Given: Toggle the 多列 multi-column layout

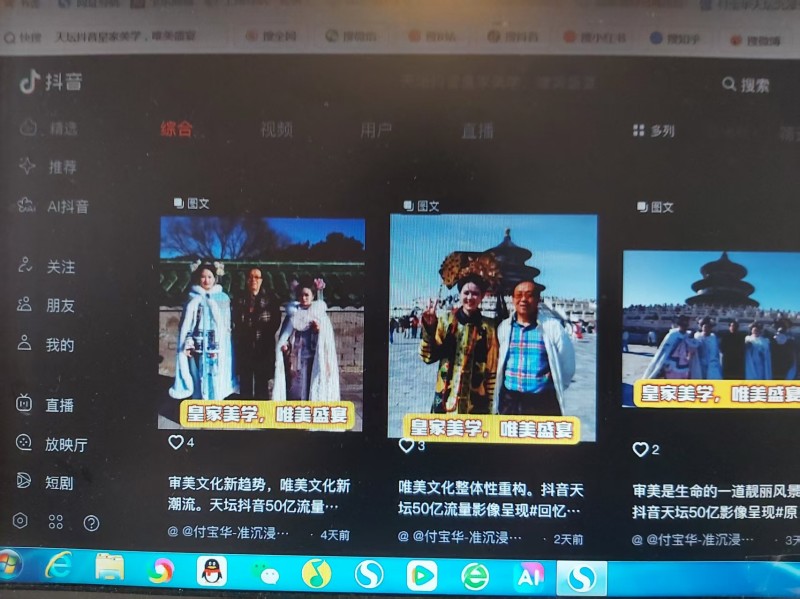Looking at the screenshot, I should point(654,131).
